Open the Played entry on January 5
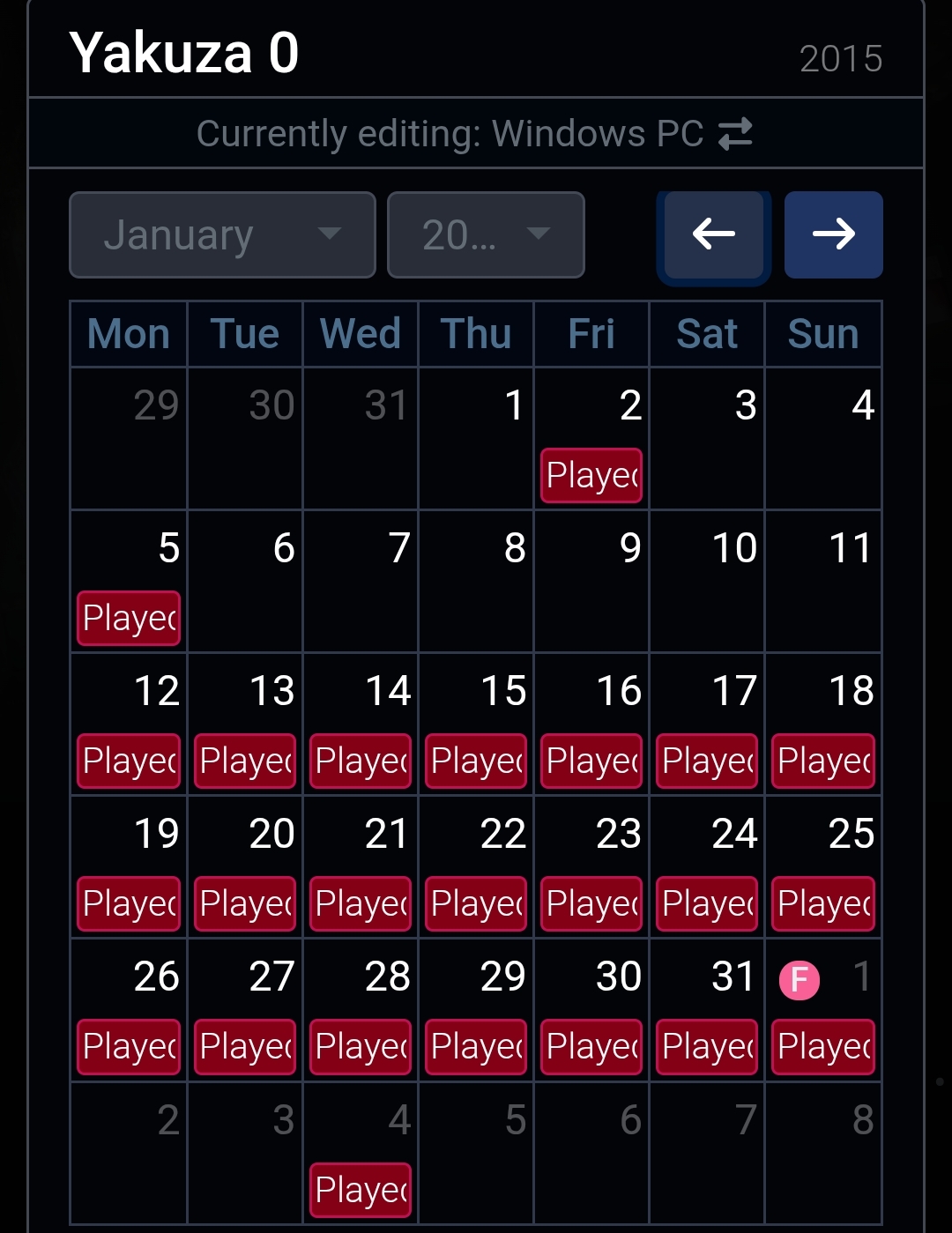 click(129, 619)
